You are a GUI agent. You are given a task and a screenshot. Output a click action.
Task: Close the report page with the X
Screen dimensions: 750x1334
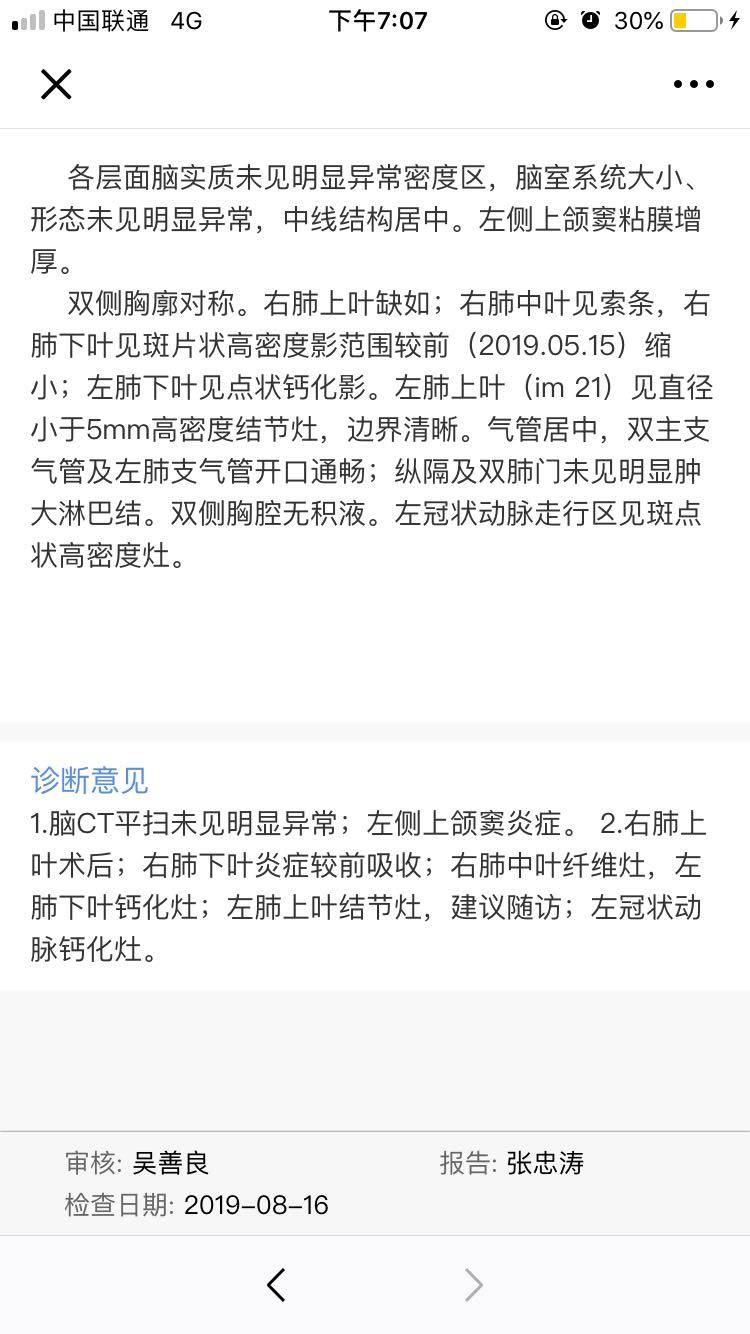56,85
